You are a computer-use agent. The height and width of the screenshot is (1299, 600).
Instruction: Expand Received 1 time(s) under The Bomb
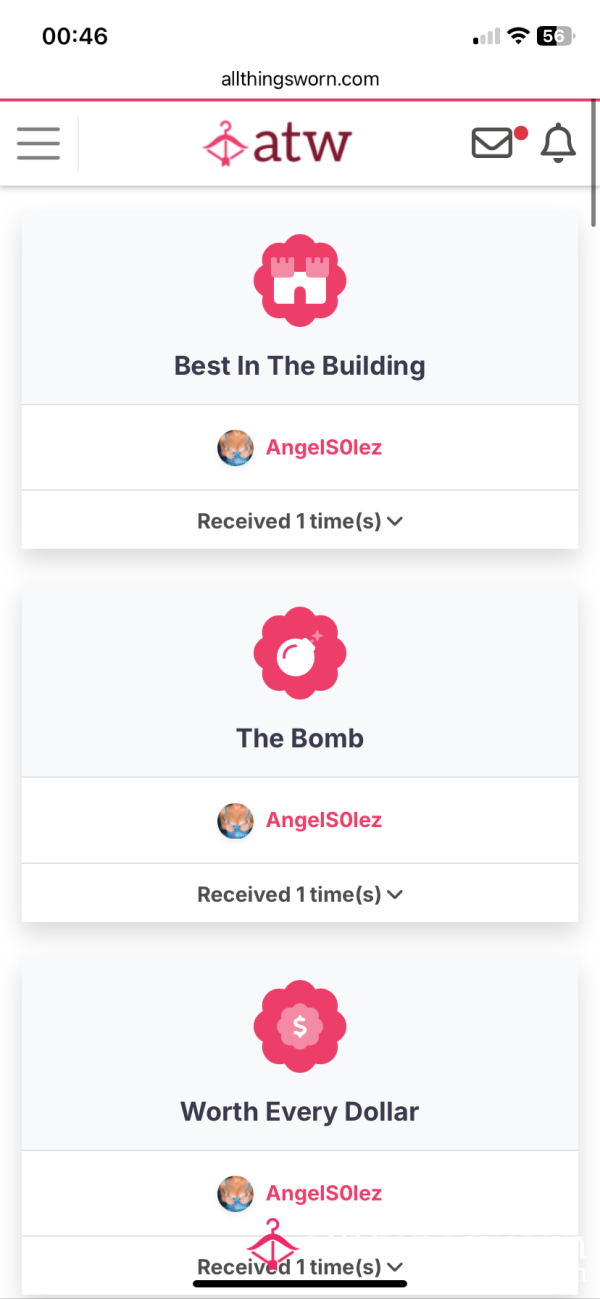pyautogui.click(x=300, y=894)
